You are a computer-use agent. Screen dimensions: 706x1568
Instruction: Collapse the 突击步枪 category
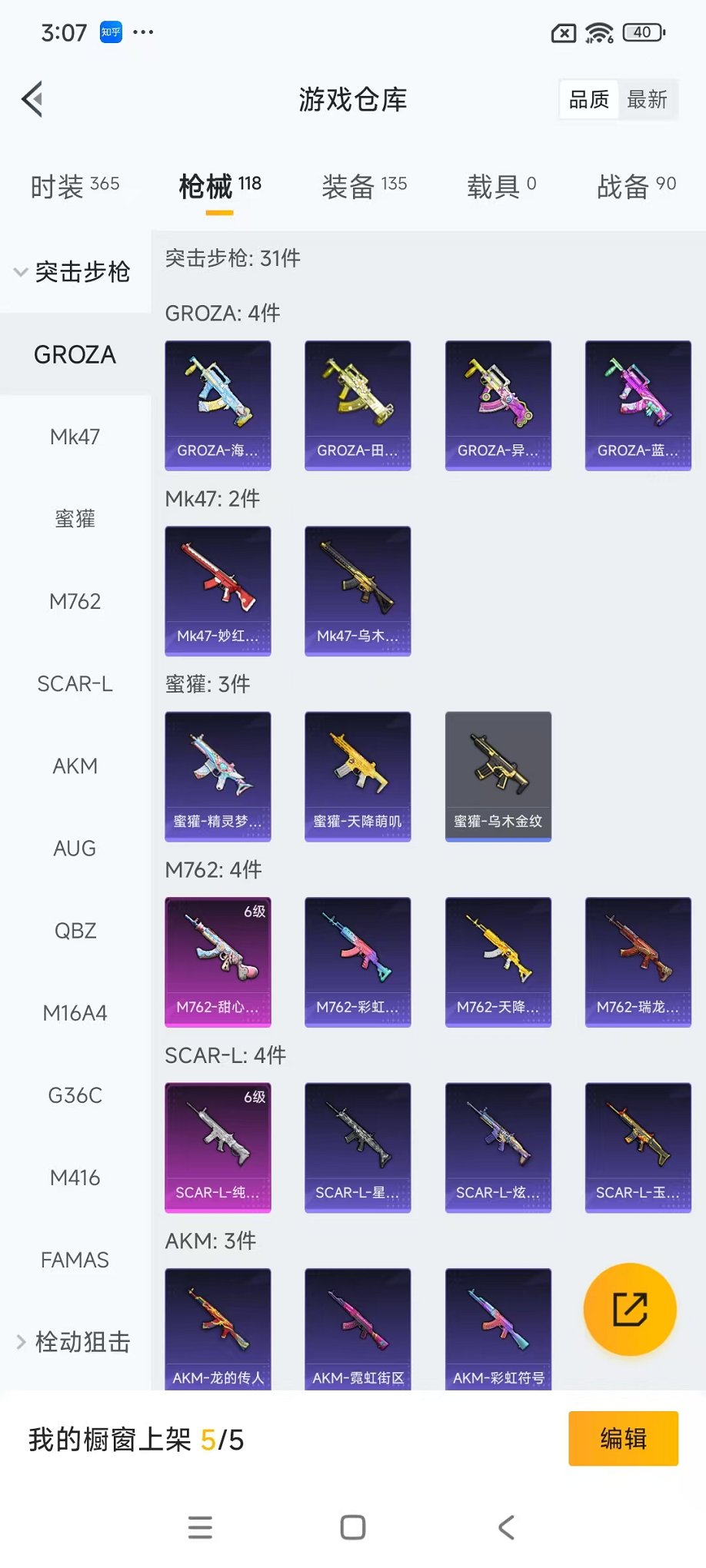point(74,271)
